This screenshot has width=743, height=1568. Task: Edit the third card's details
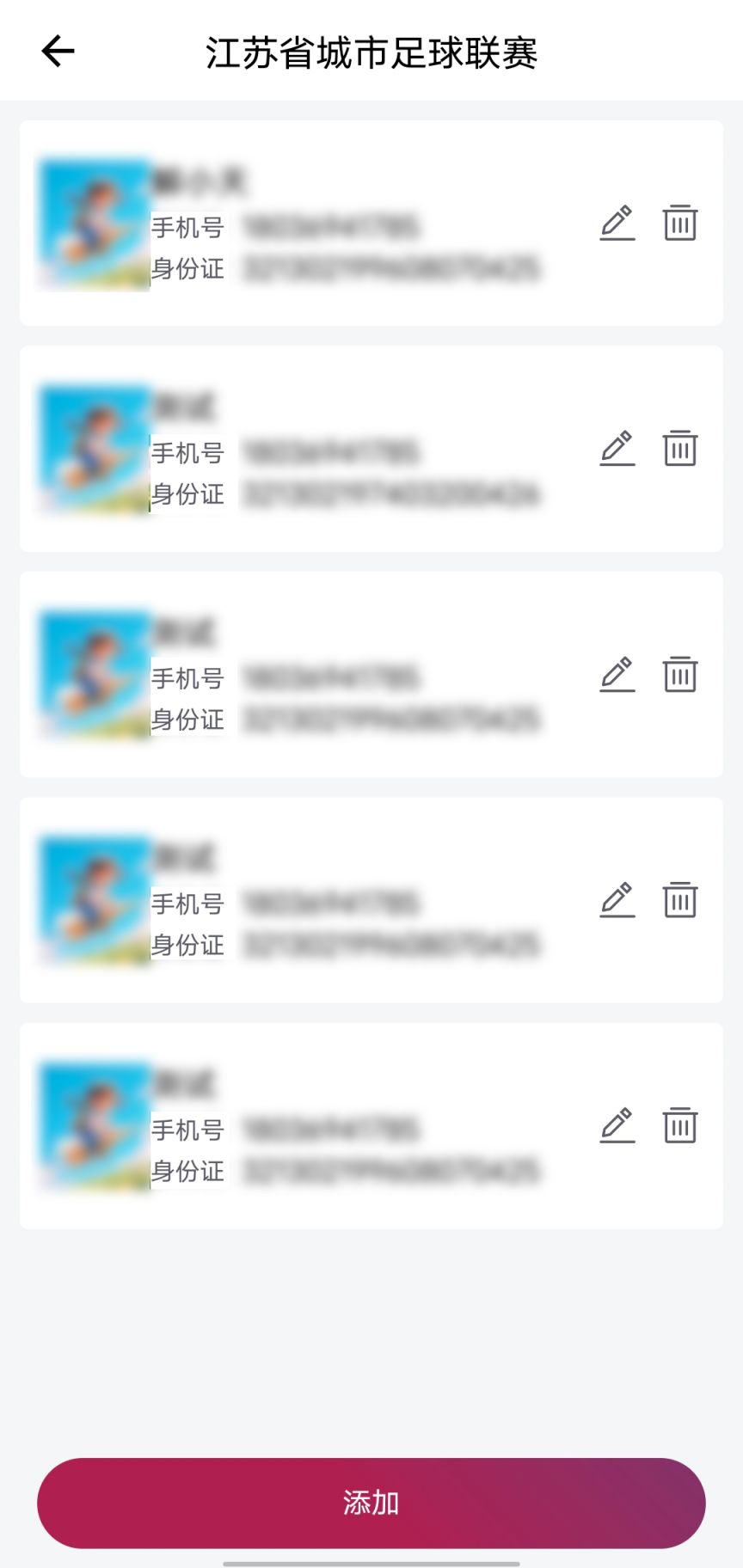617,675
